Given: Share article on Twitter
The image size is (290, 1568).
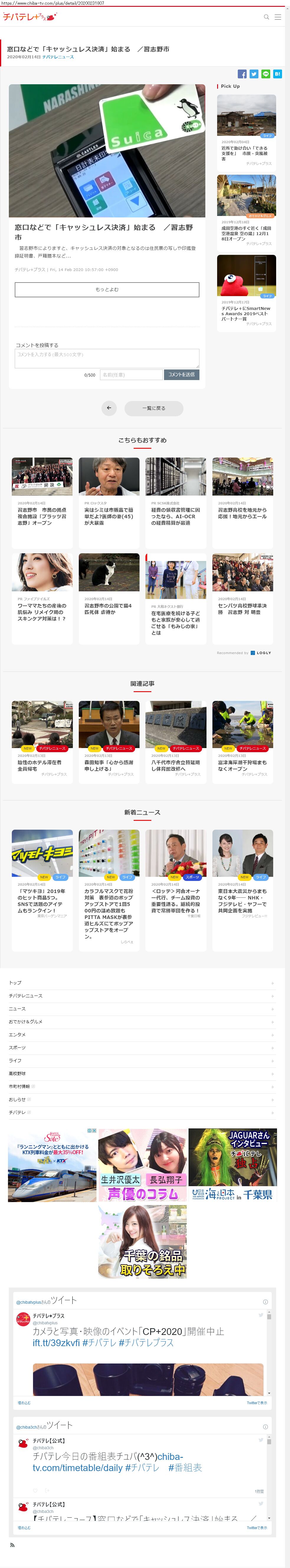Looking at the screenshot, I should coord(254,74).
